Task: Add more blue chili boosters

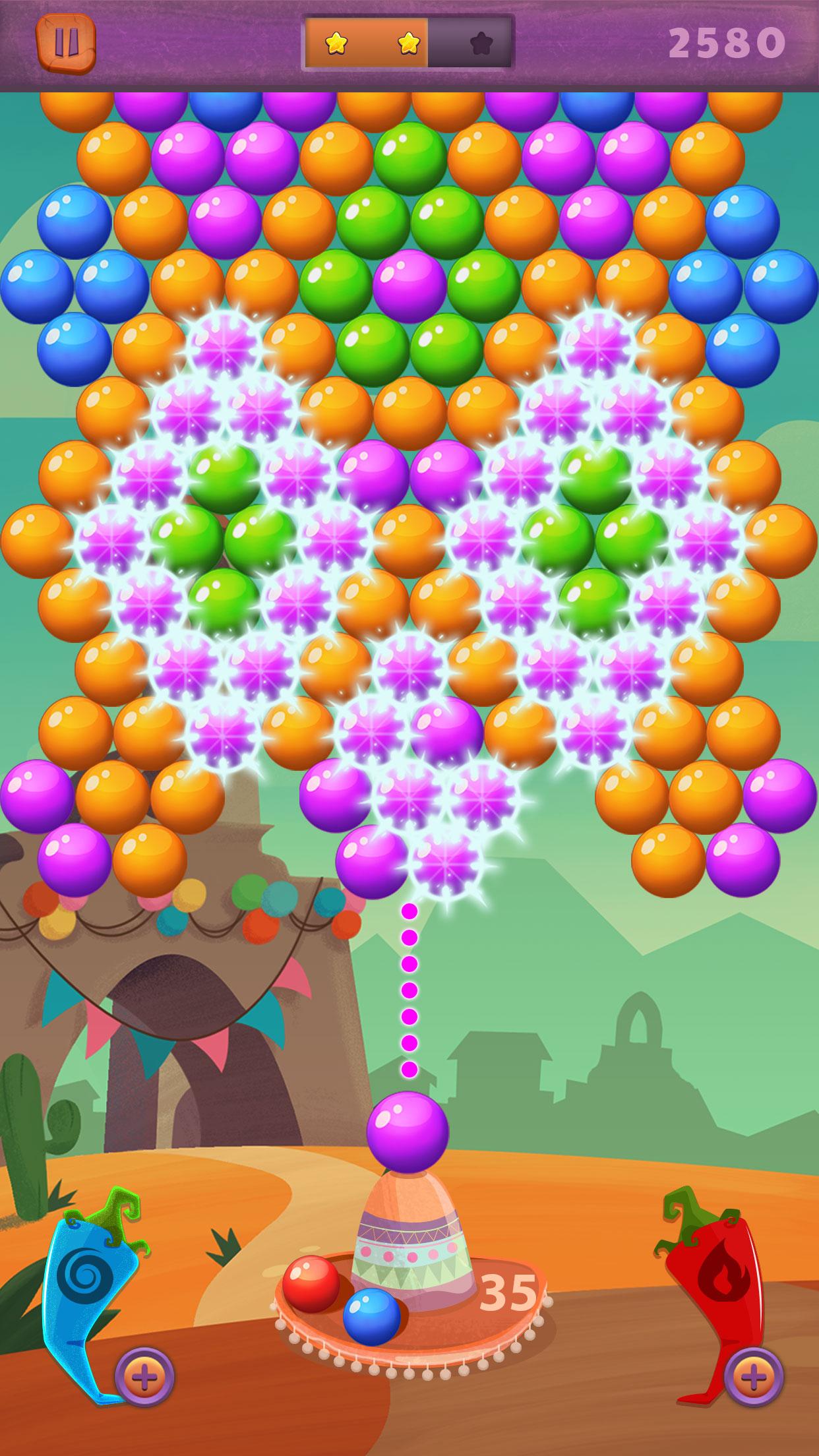Action: (144, 1377)
